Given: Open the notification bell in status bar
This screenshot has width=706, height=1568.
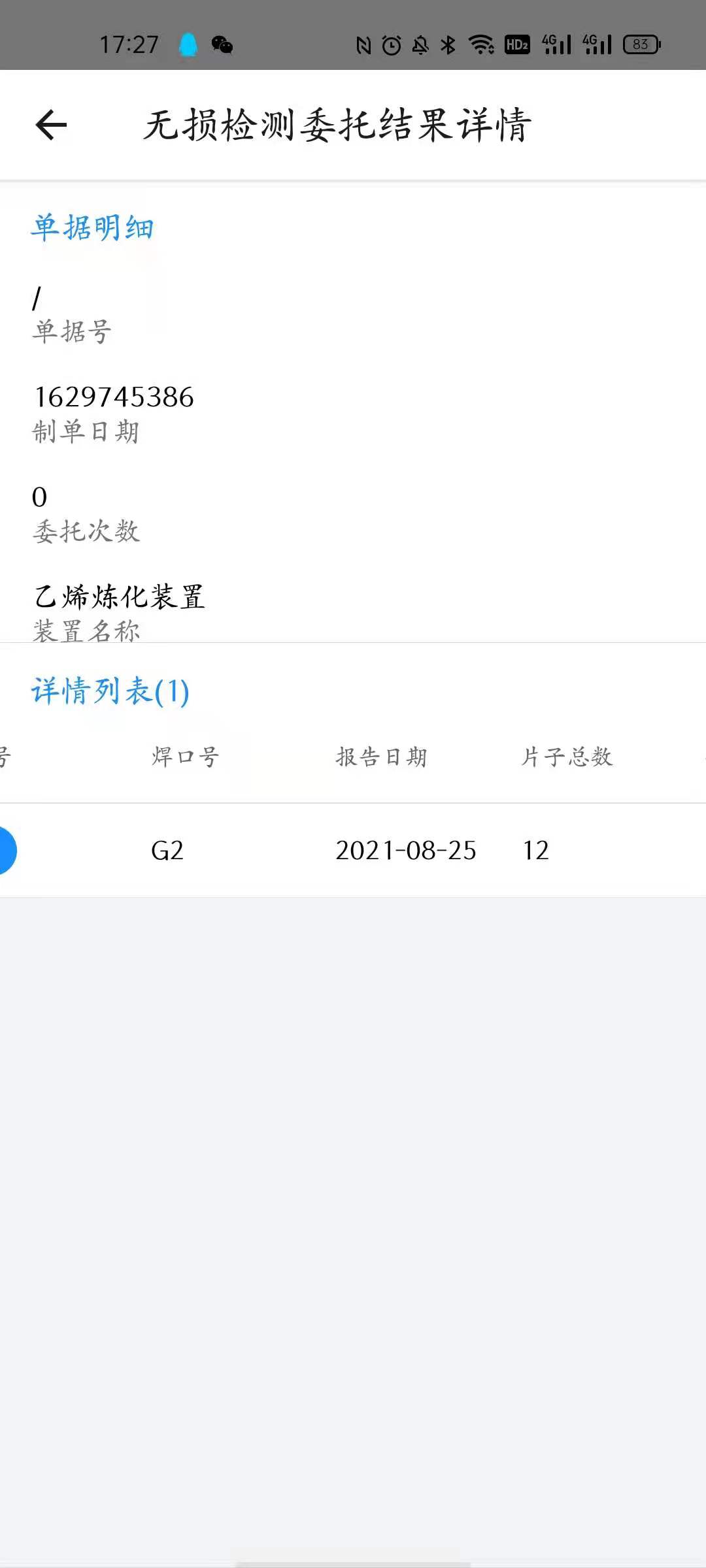Looking at the screenshot, I should pos(188,44).
